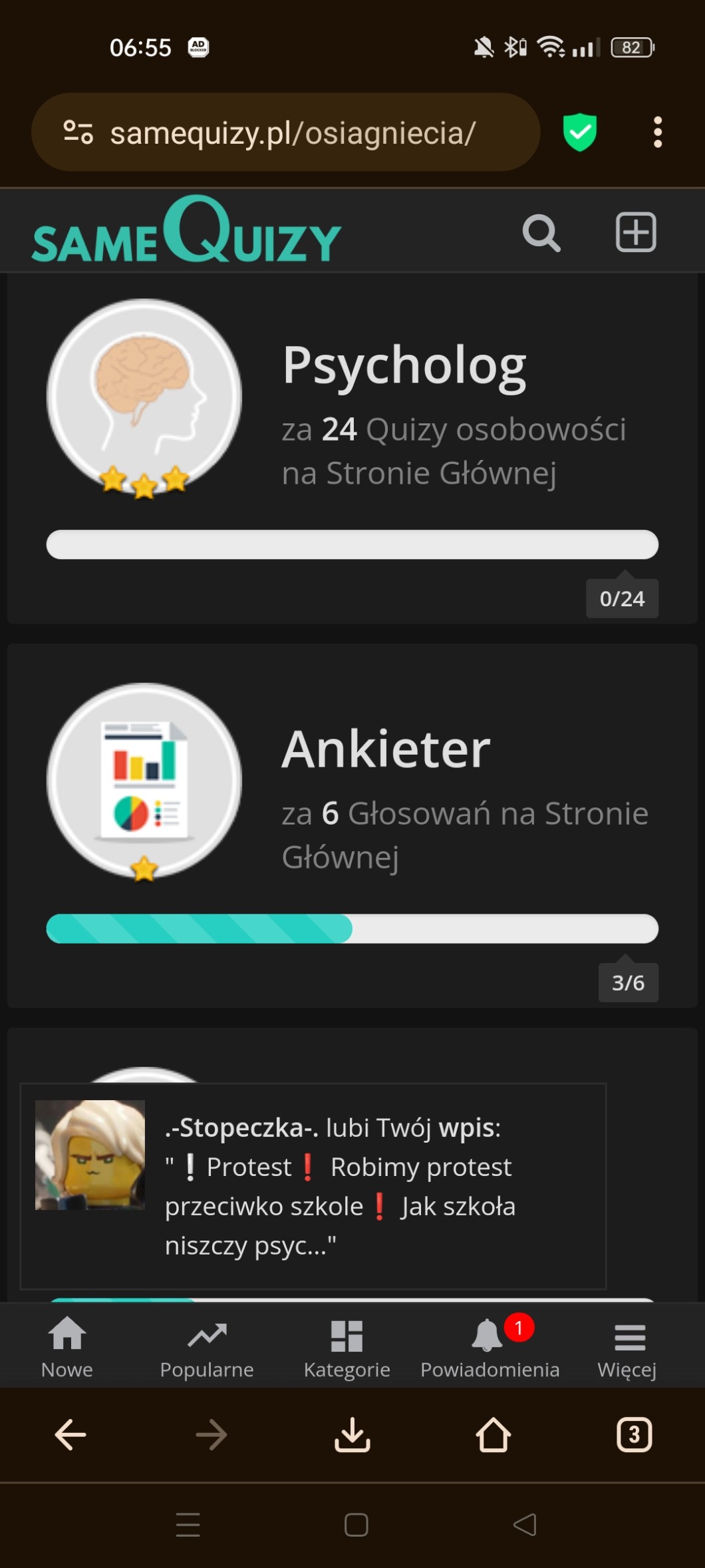Open the Więcej menu

click(x=628, y=1346)
